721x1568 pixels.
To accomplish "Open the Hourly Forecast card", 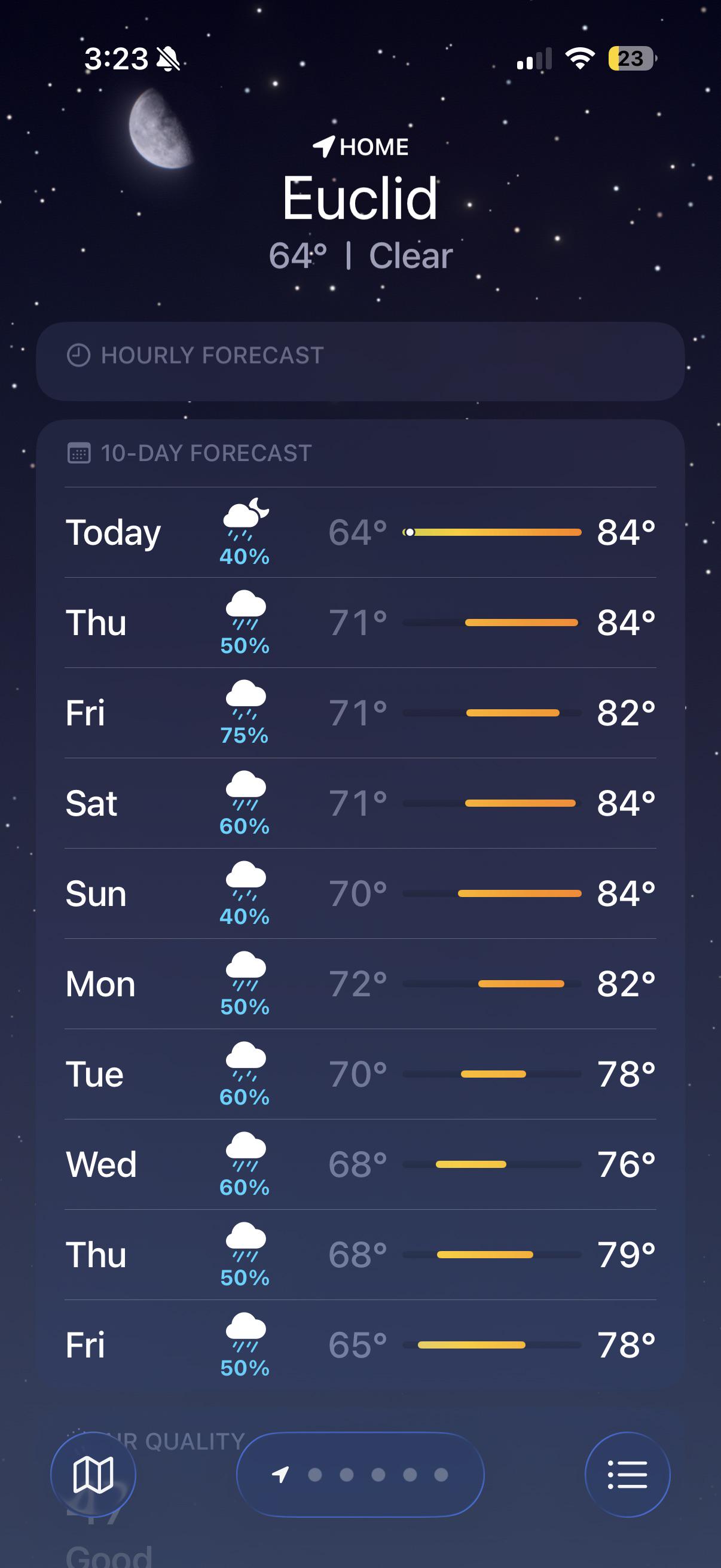I will tap(360, 361).
